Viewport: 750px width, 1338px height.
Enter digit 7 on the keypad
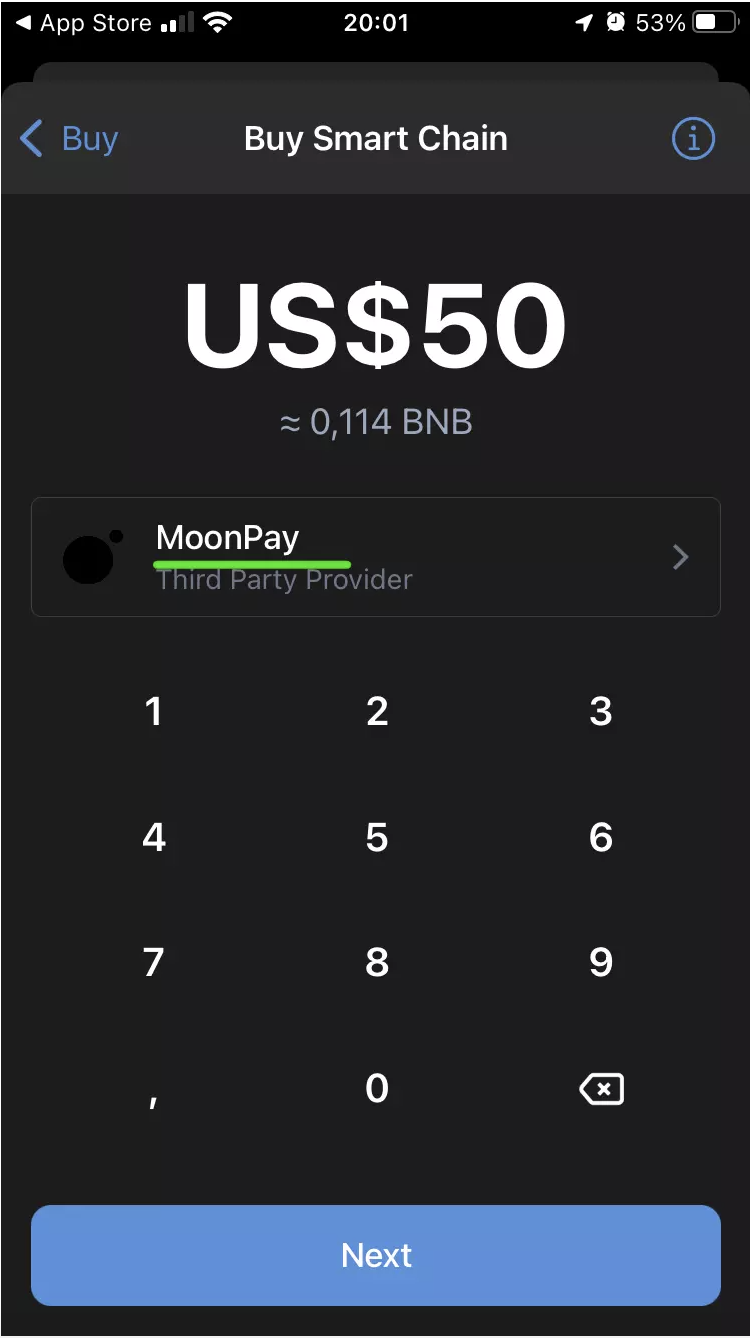pyautogui.click(x=153, y=962)
